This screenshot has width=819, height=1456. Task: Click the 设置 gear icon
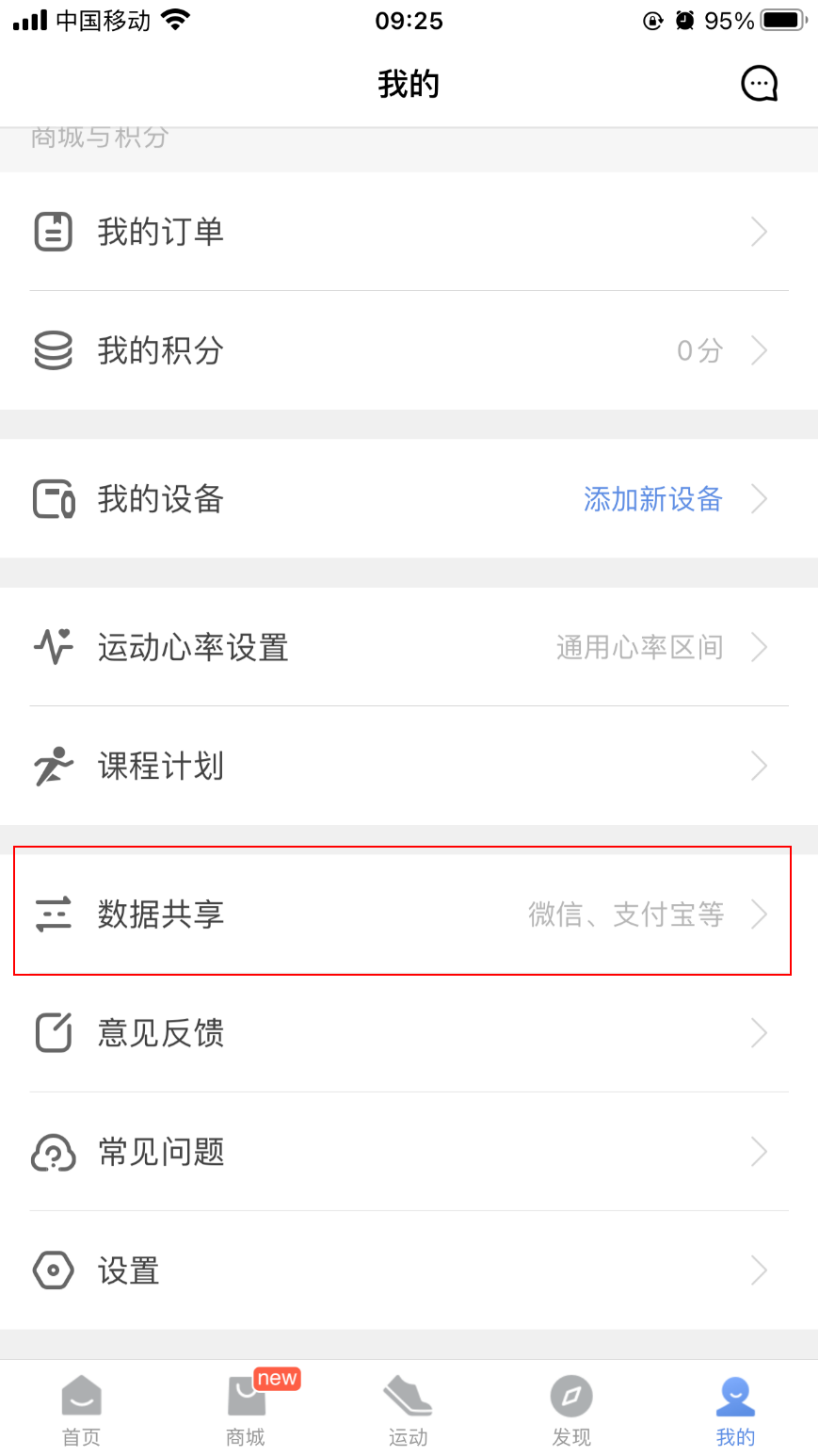[x=54, y=1270]
